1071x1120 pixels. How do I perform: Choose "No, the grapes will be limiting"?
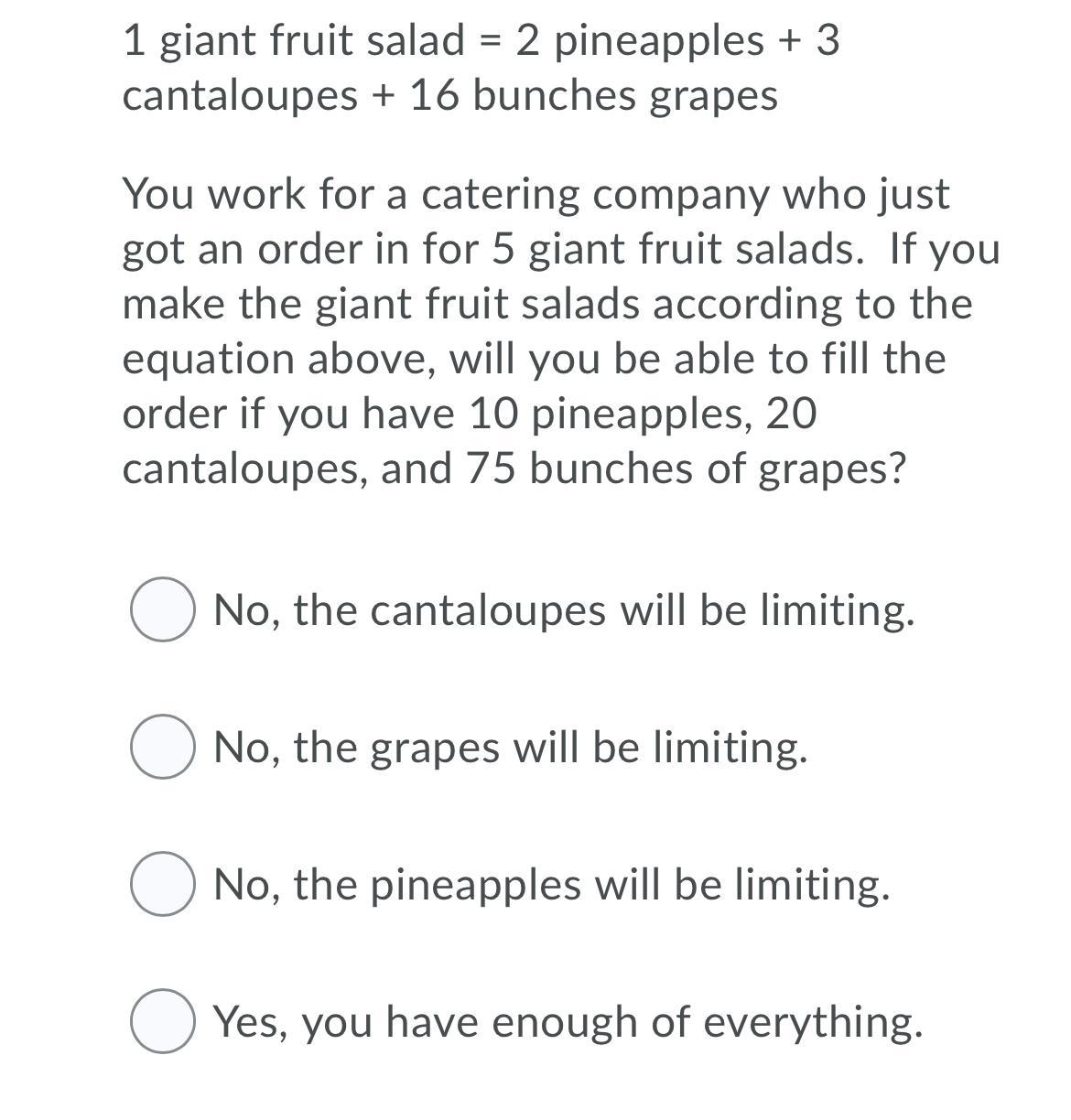click(162, 747)
